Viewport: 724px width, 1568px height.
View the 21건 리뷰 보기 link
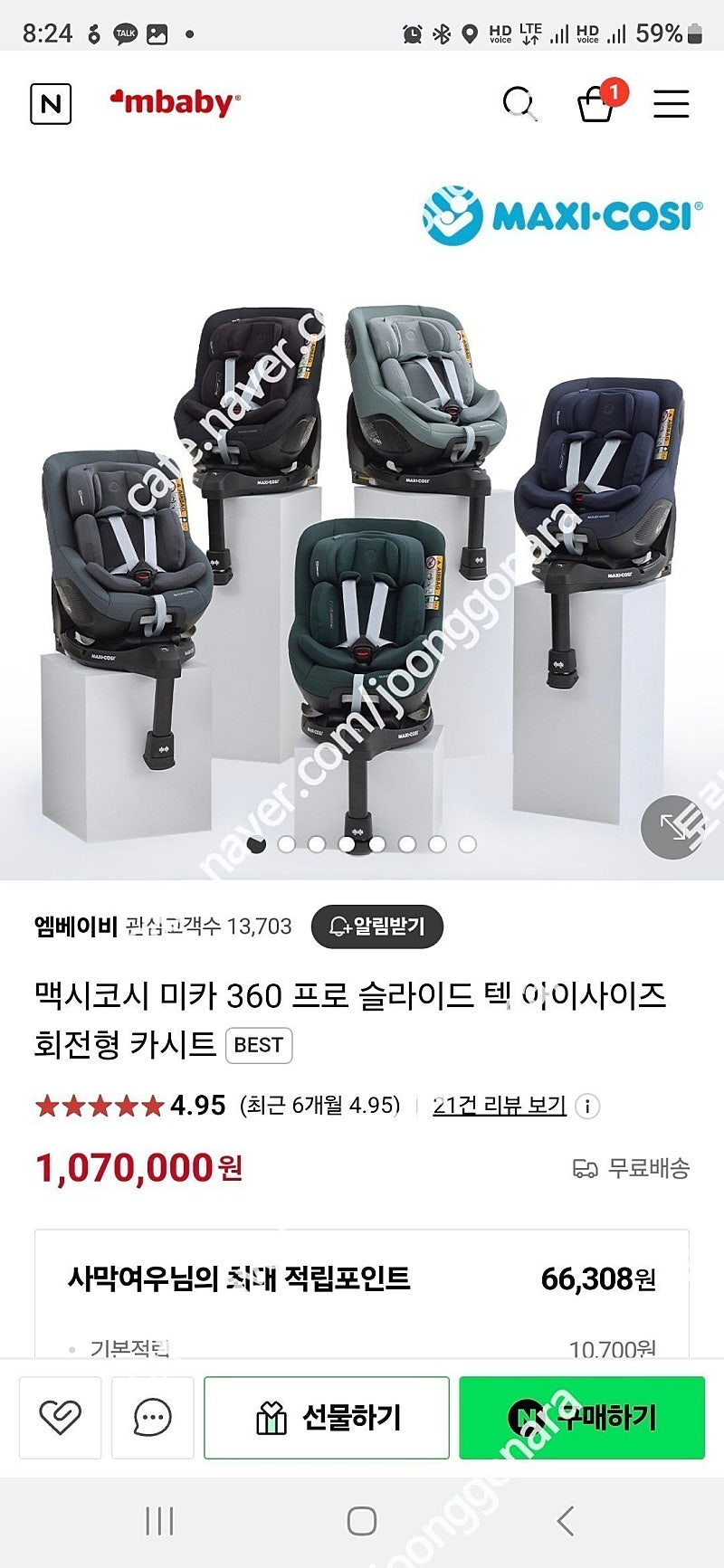[x=499, y=1106]
